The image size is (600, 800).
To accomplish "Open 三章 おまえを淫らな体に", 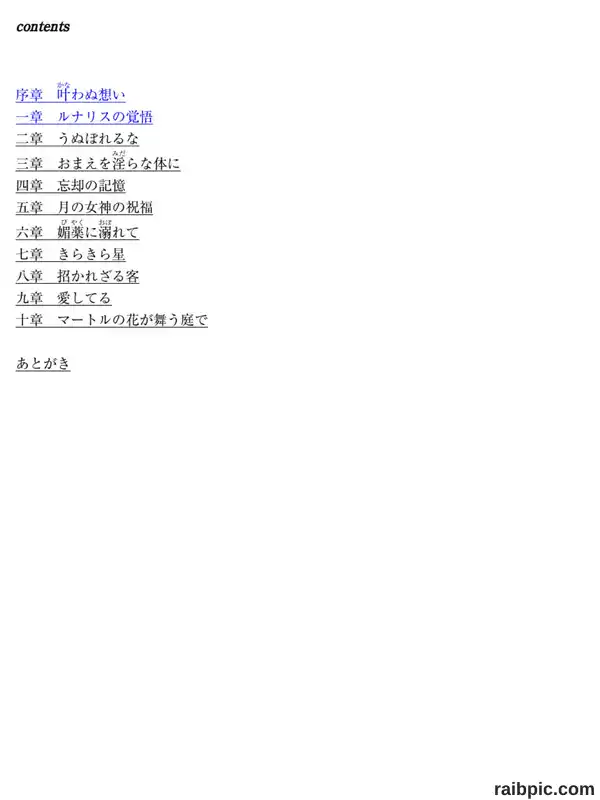I will point(98,163).
